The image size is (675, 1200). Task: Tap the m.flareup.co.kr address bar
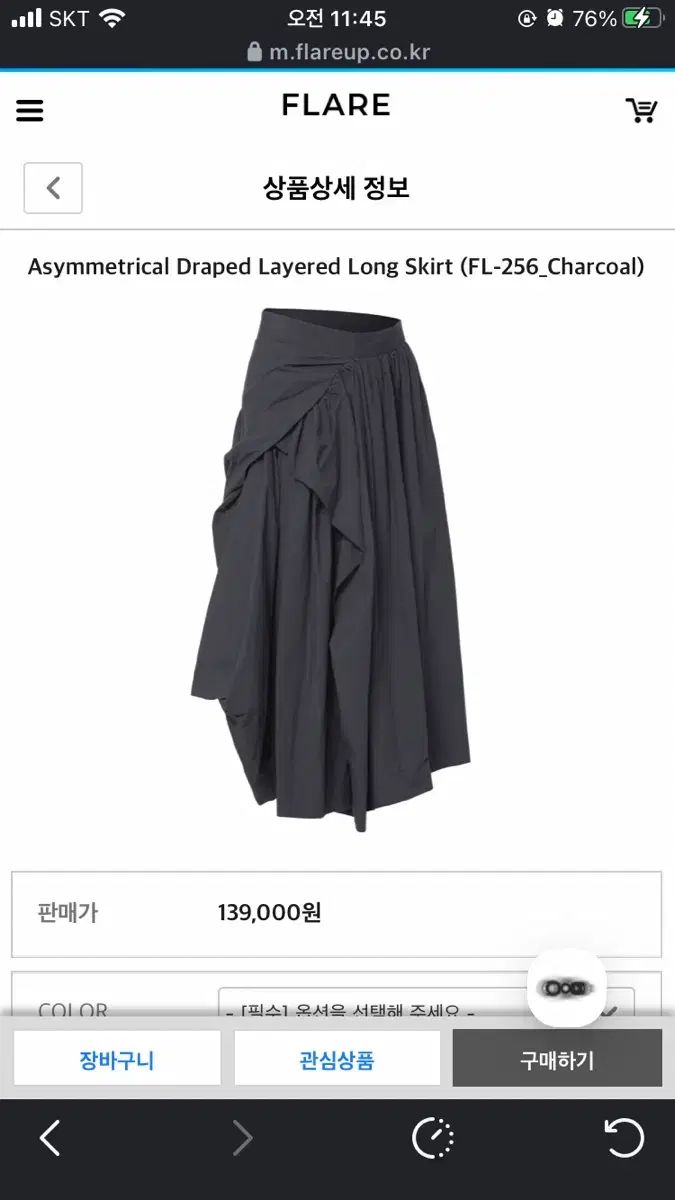point(338,52)
